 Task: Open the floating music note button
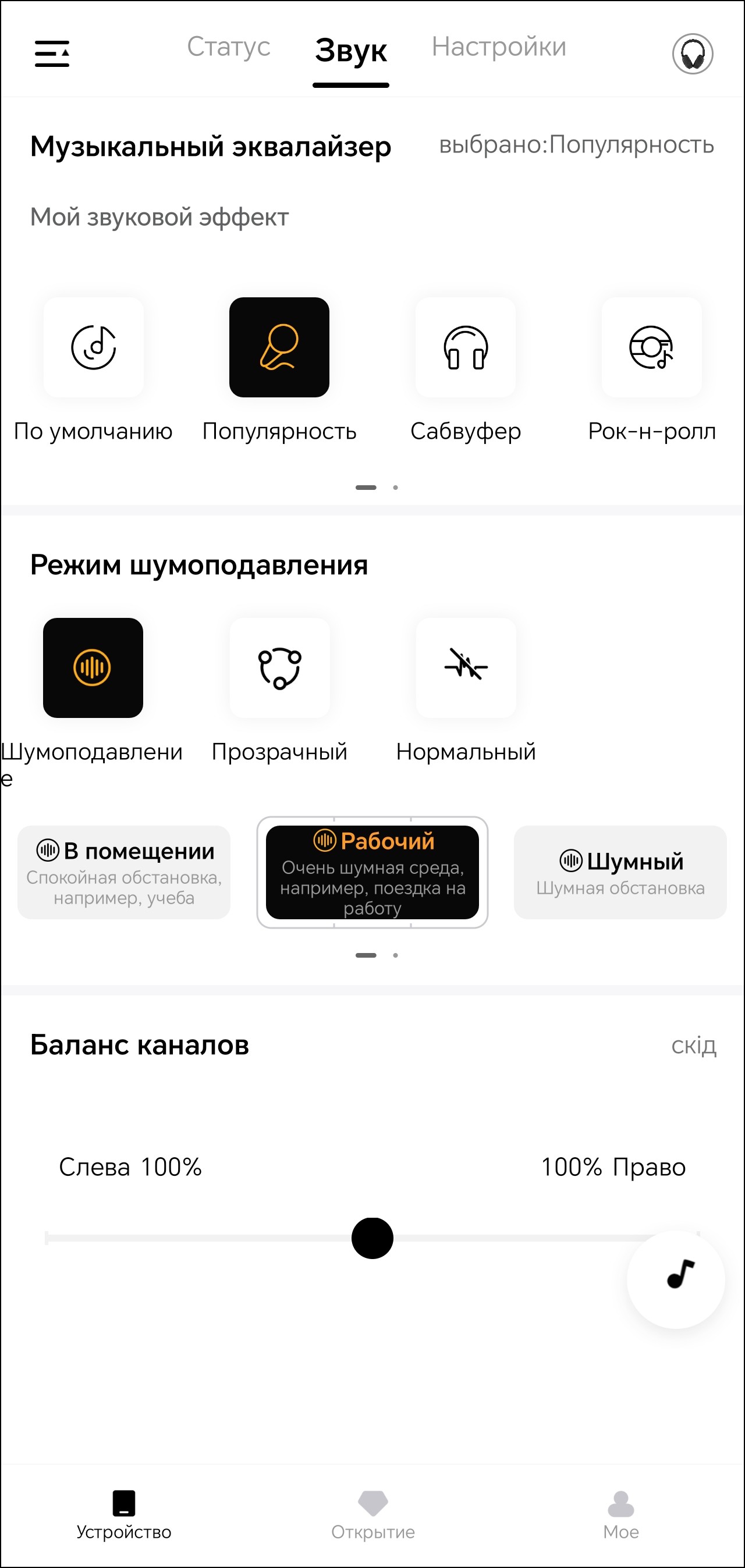(x=676, y=1279)
